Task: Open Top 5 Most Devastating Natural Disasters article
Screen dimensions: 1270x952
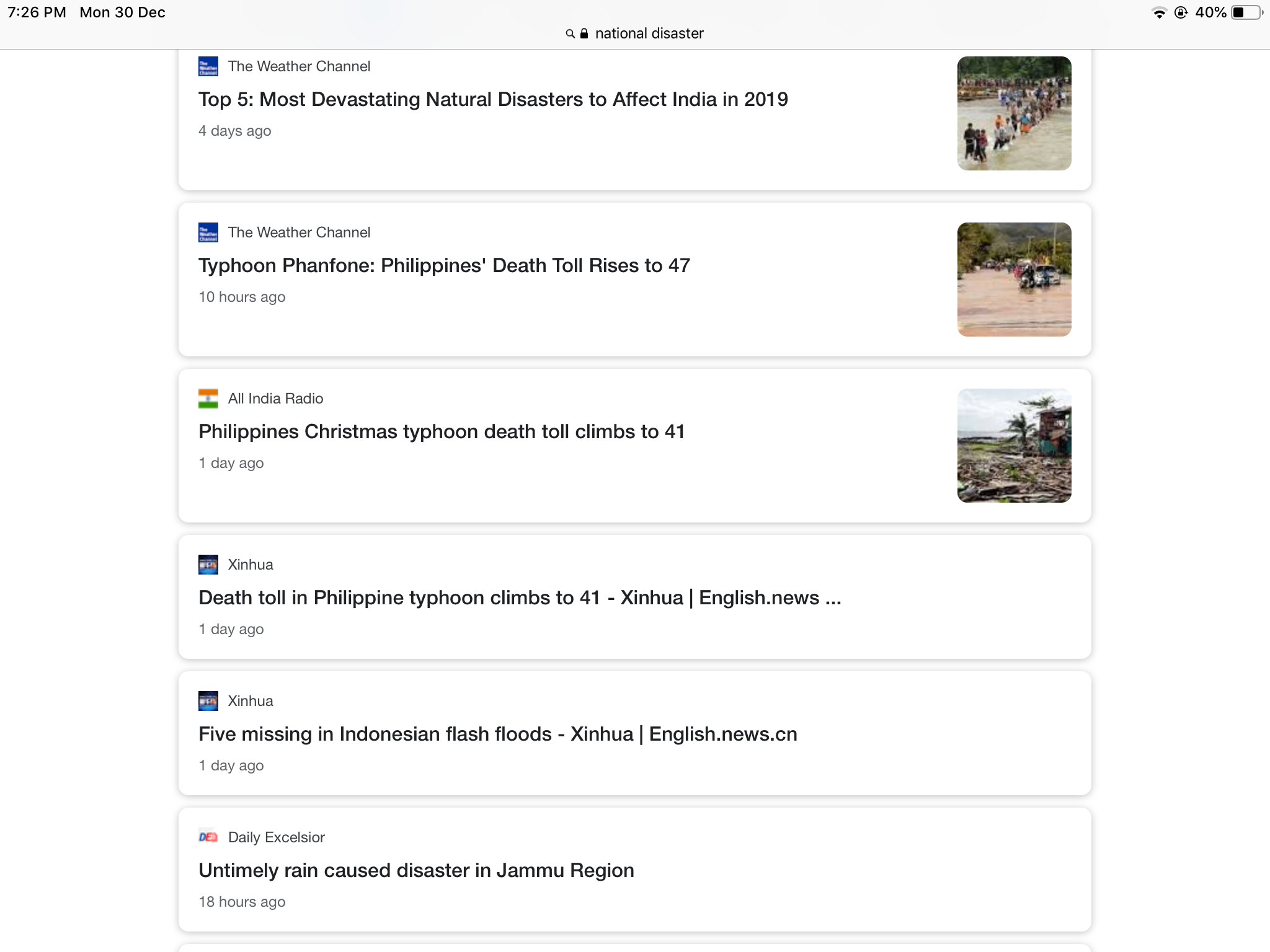Action: [x=493, y=100]
